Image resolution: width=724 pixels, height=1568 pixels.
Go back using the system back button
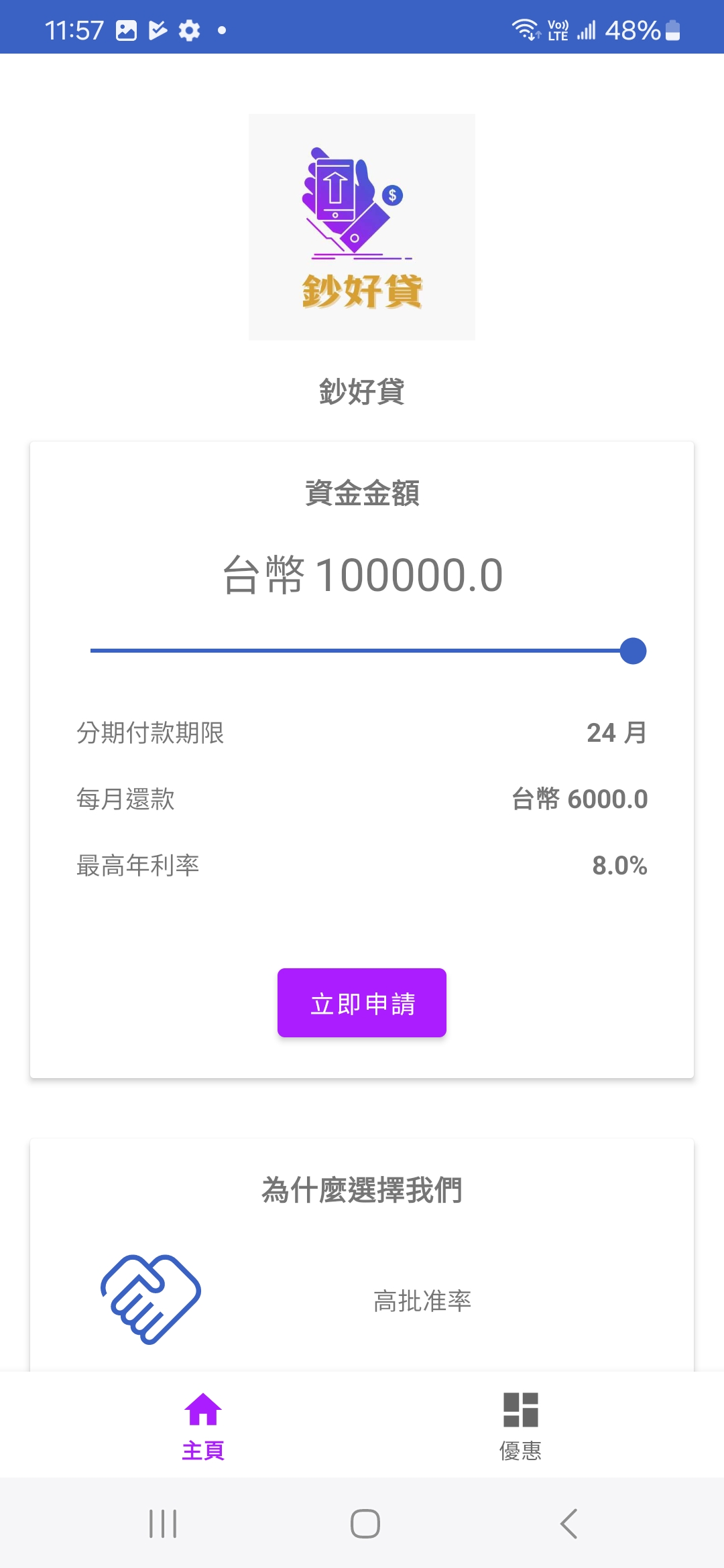[x=568, y=1524]
